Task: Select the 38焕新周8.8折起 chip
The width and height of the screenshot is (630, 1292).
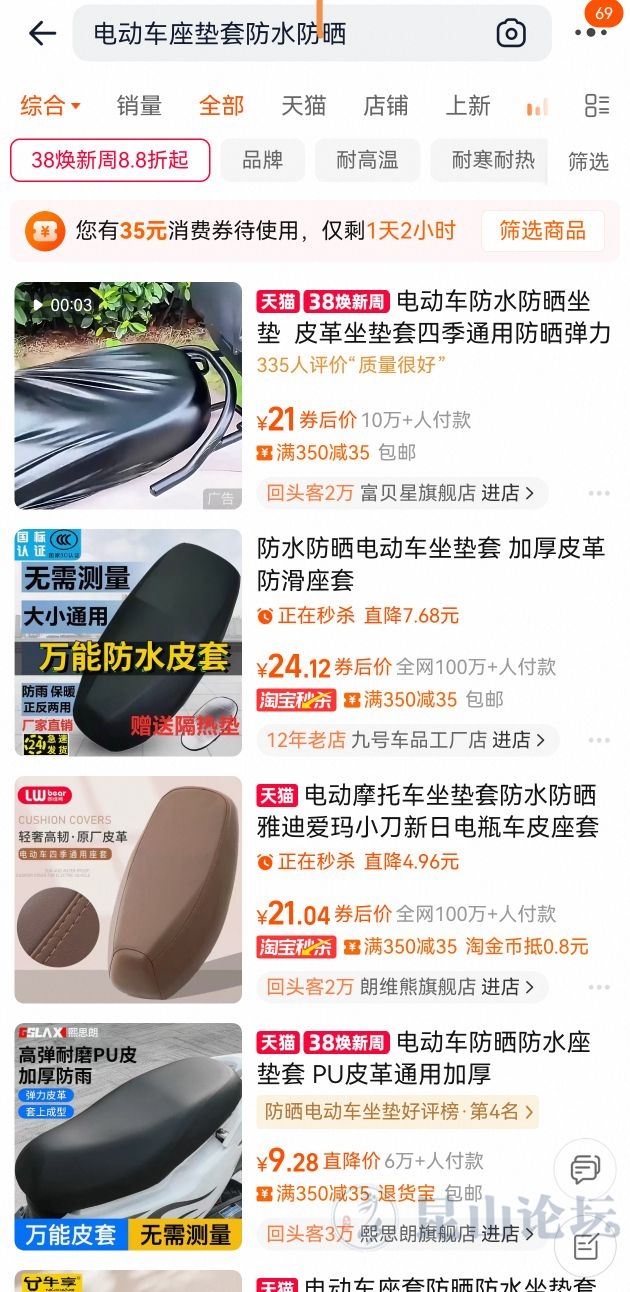Action: coord(110,160)
